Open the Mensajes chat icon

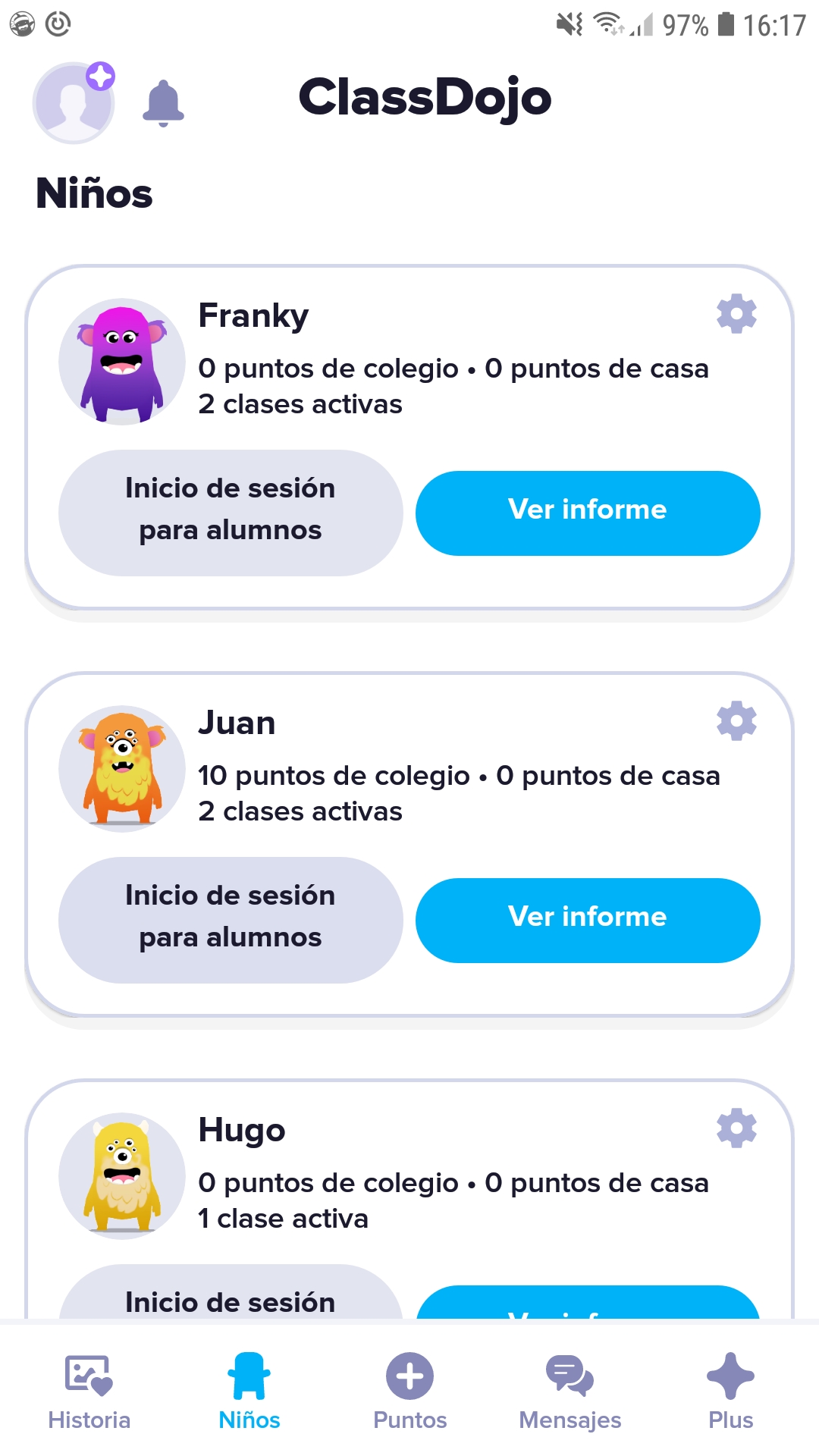pos(570,1374)
